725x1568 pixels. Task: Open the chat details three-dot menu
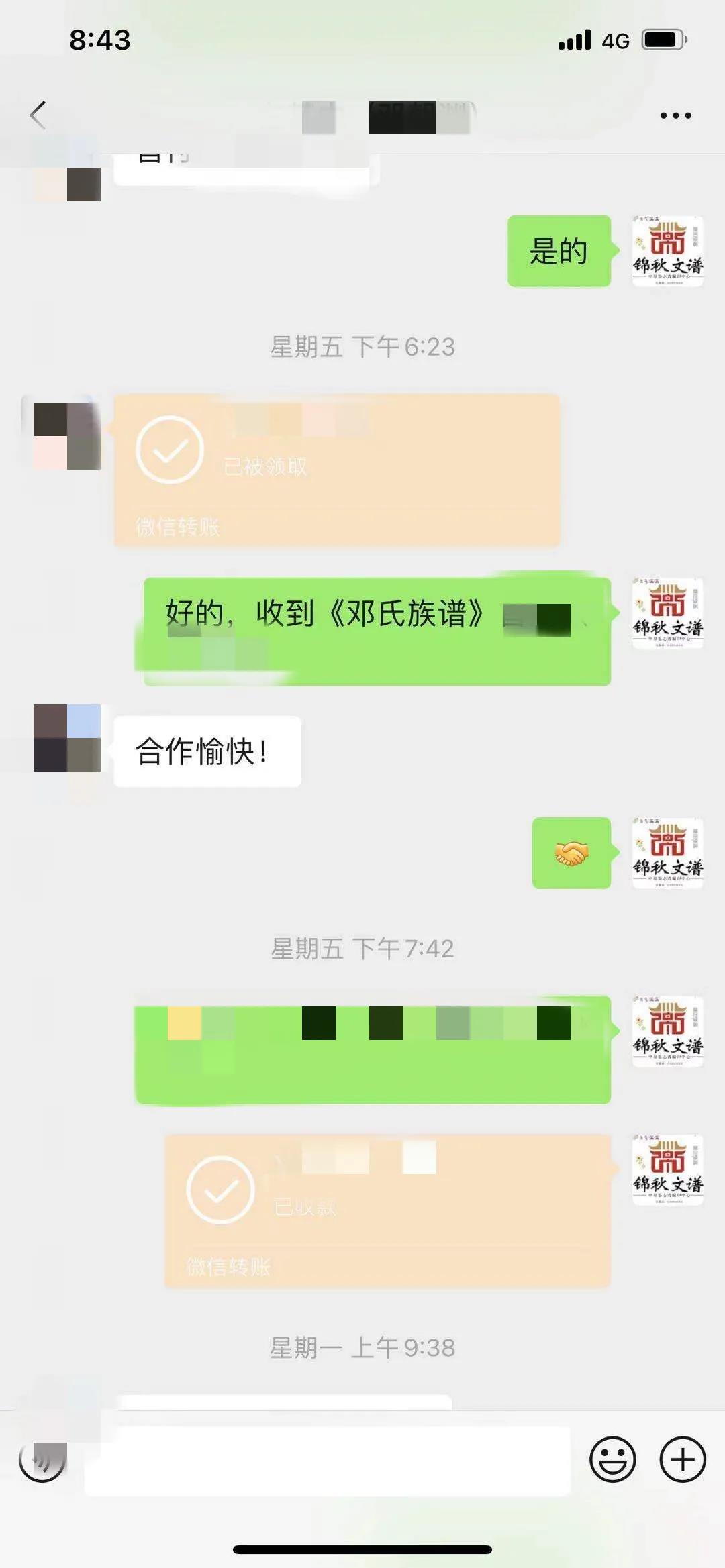pyautogui.click(x=675, y=115)
